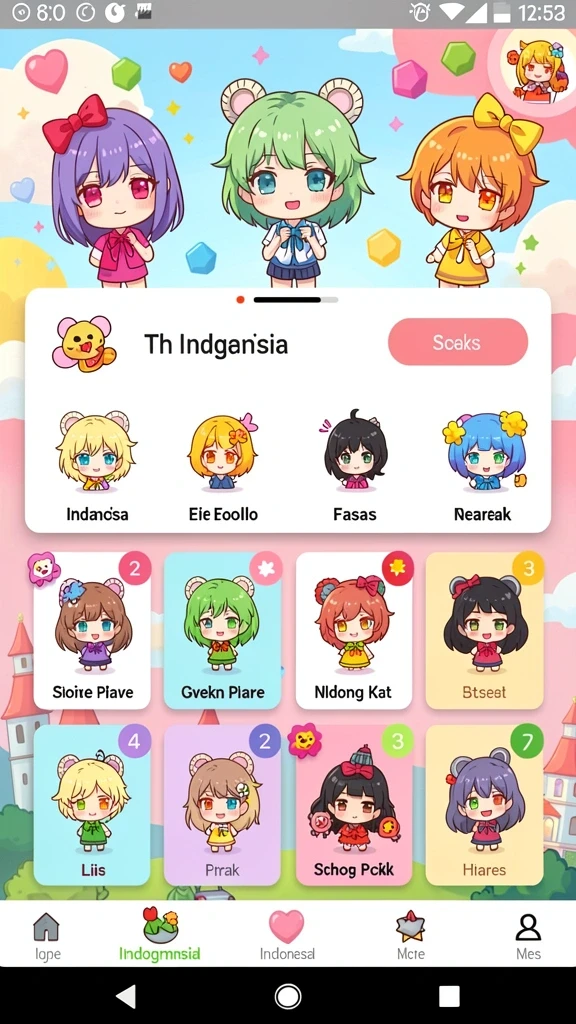Open the profile avatar in top corner
The width and height of the screenshot is (576, 1024).
[537, 67]
